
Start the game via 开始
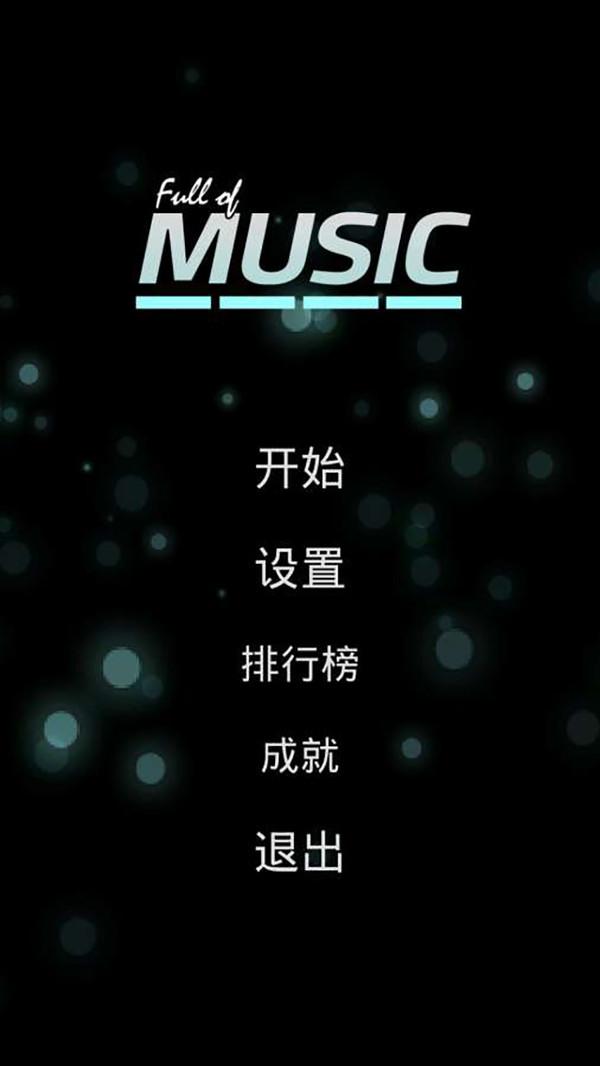point(299,469)
